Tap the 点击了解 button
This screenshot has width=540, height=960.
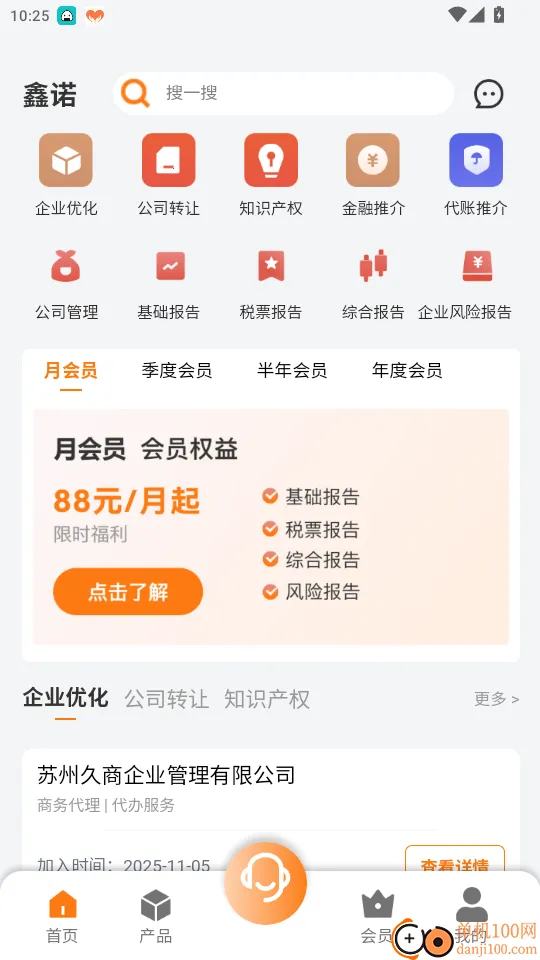click(128, 591)
